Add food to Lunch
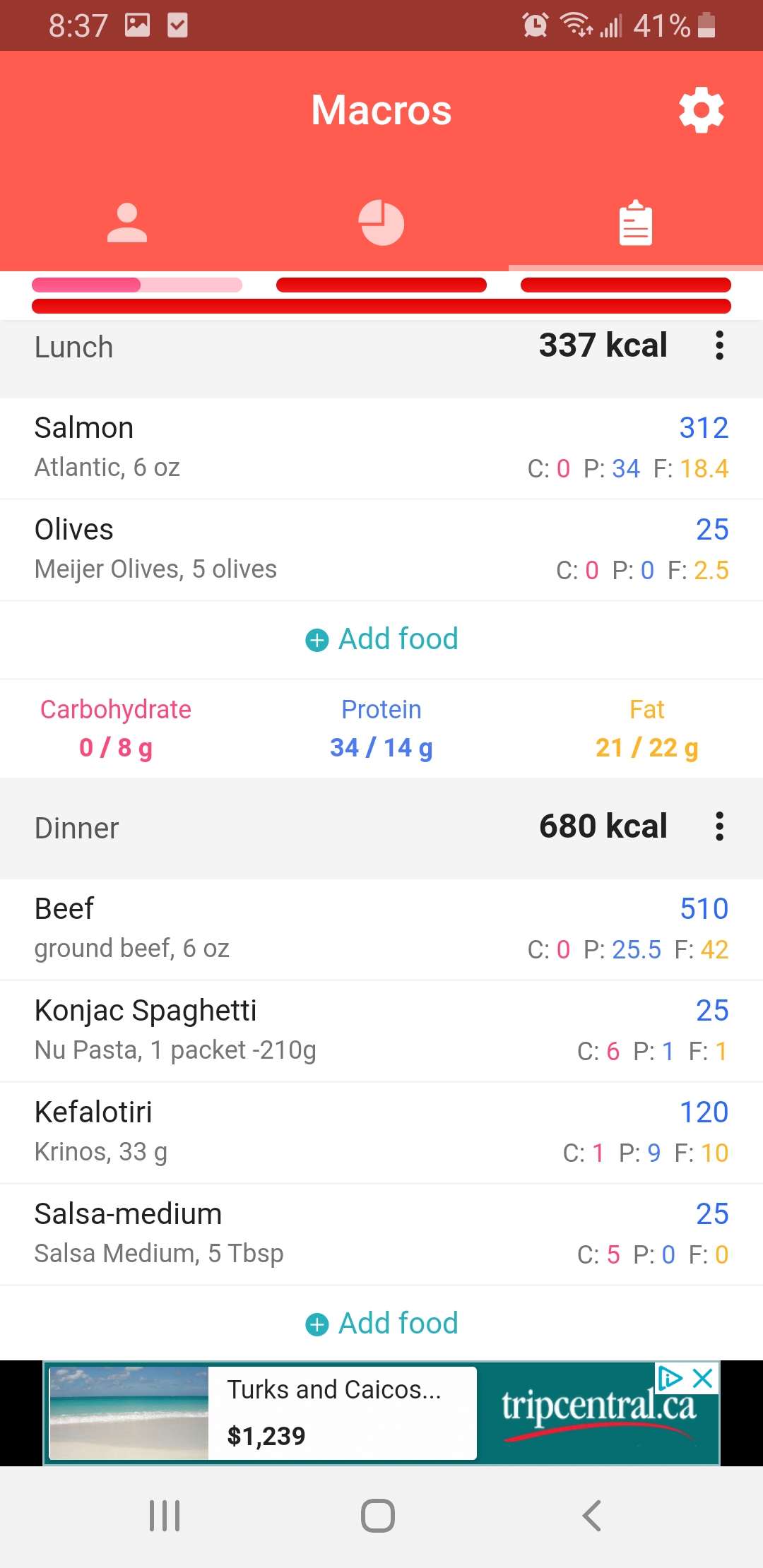Screen dimensions: 763x1568 tap(381, 639)
